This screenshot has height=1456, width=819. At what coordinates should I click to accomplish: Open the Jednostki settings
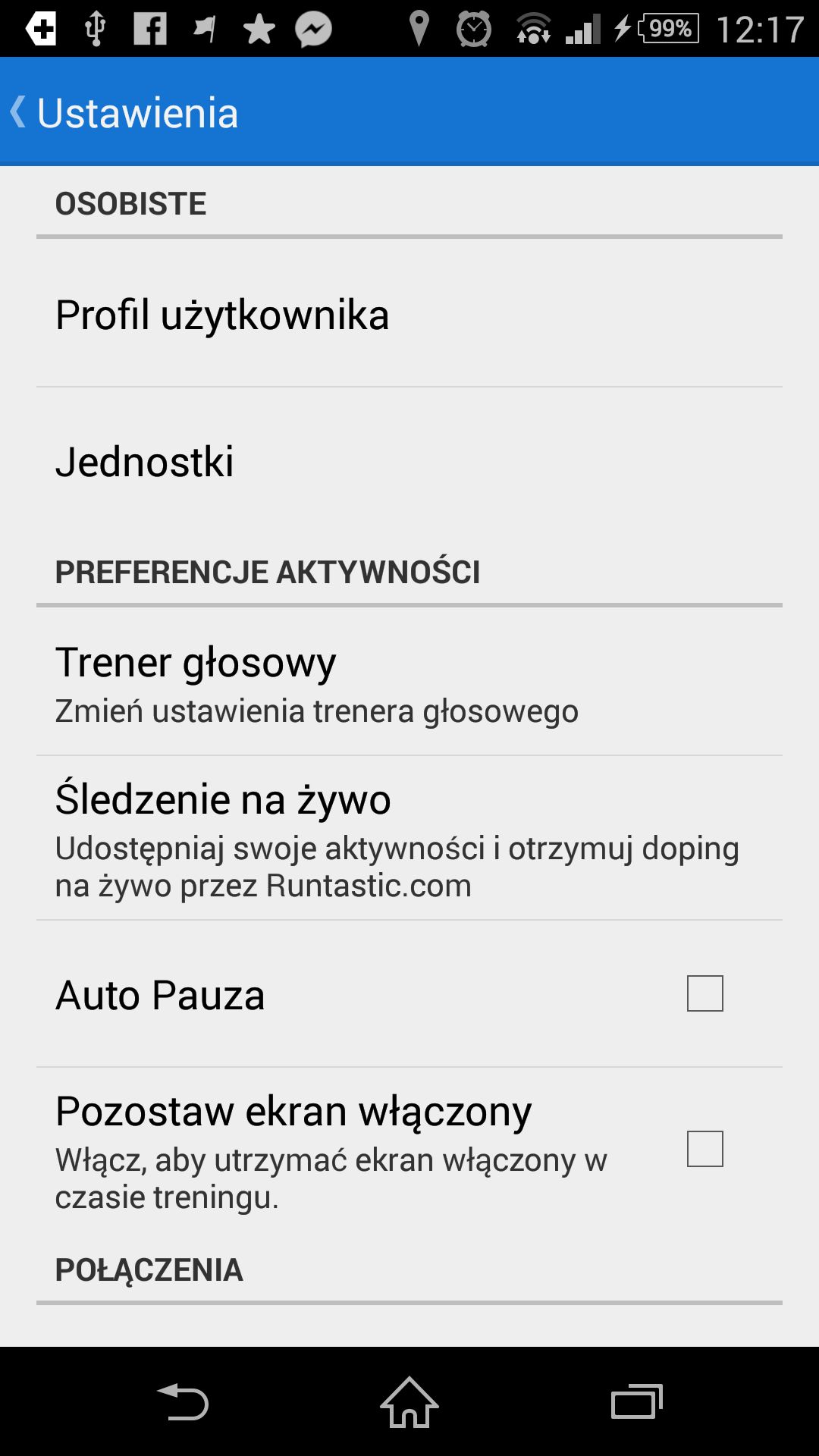click(x=409, y=461)
